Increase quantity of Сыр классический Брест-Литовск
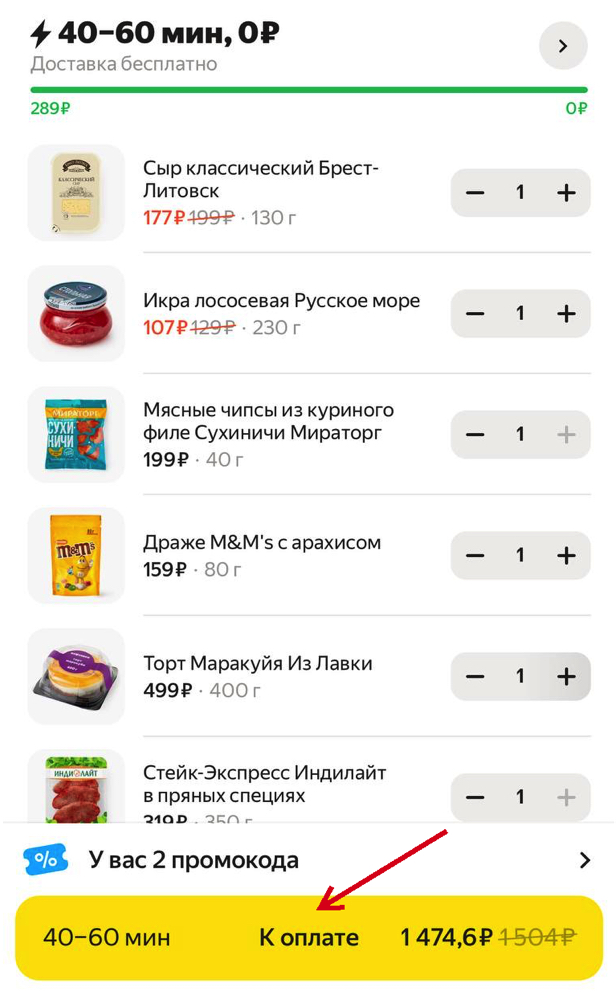This screenshot has width=616, height=995. pyautogui.click(x=566, y=193)
